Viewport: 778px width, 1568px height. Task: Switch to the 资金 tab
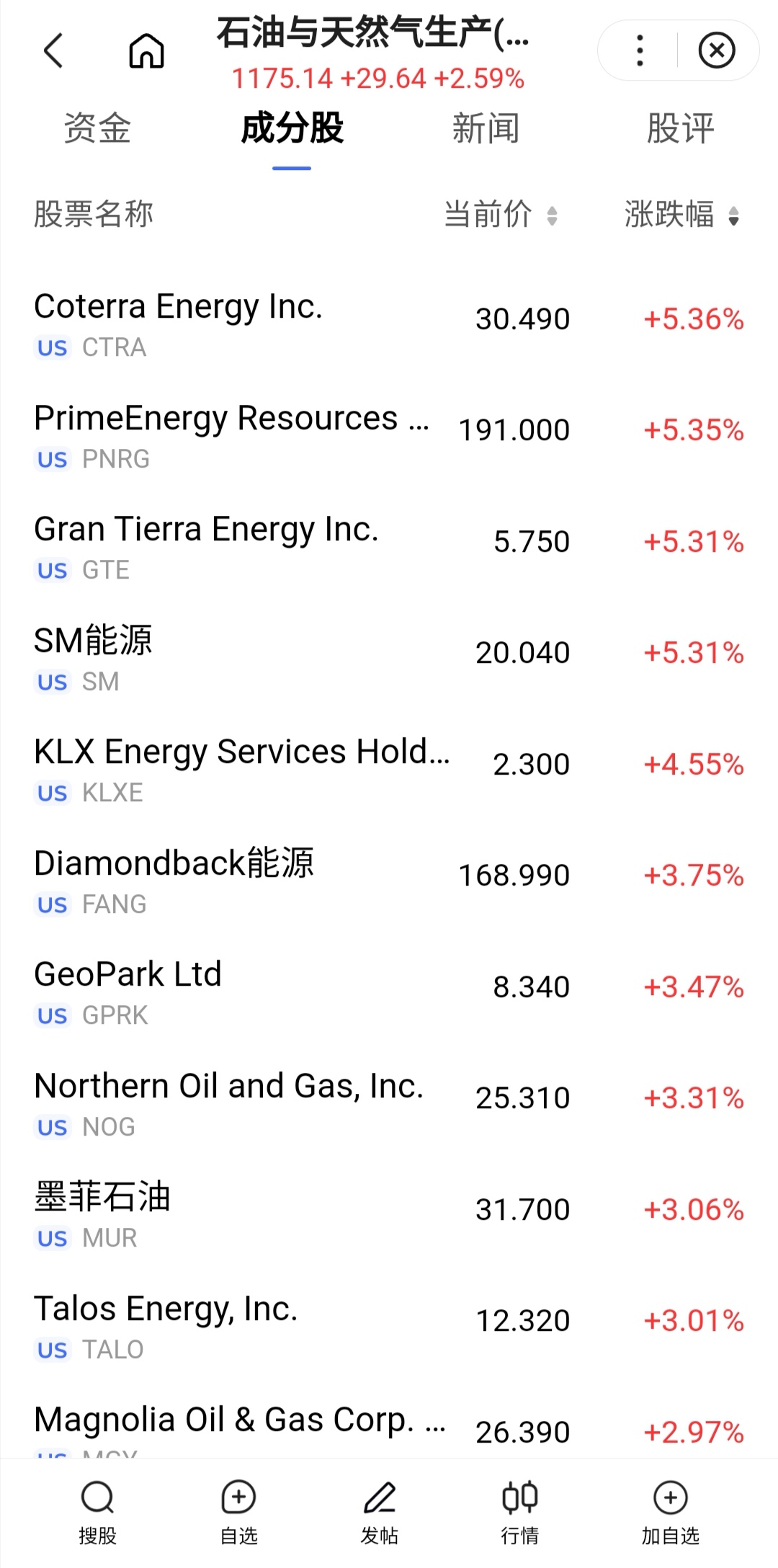[97, 129]
